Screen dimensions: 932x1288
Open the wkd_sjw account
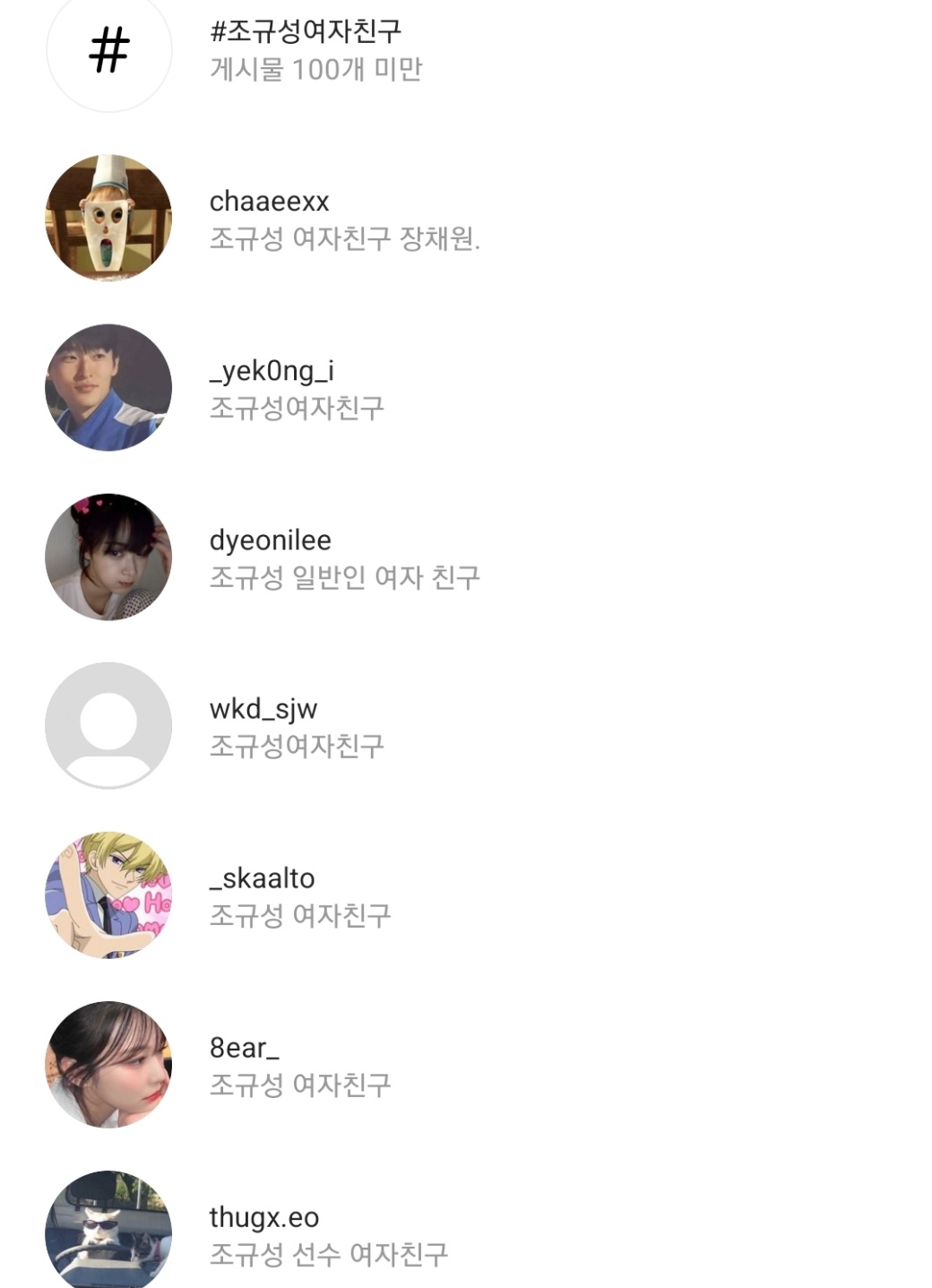point(466,726)
